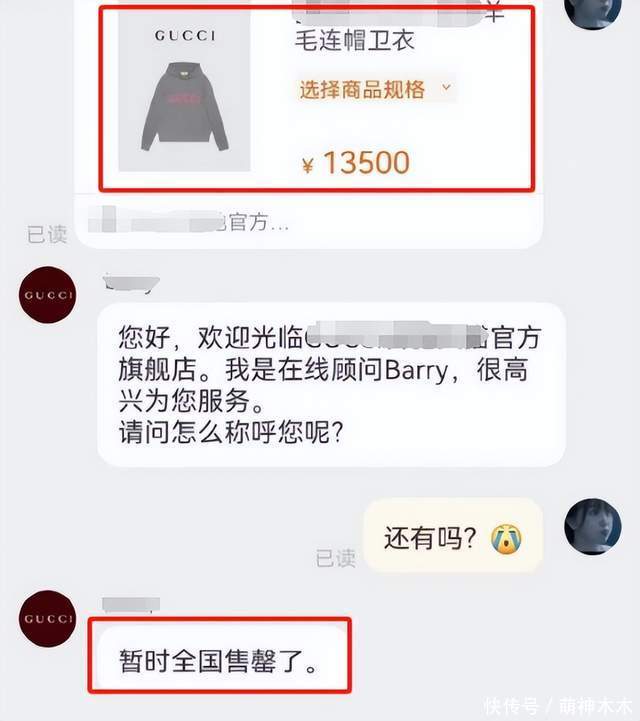Open the Gucci store avatar beside the welcome message
Screen dimensions: 640x721
47,296
